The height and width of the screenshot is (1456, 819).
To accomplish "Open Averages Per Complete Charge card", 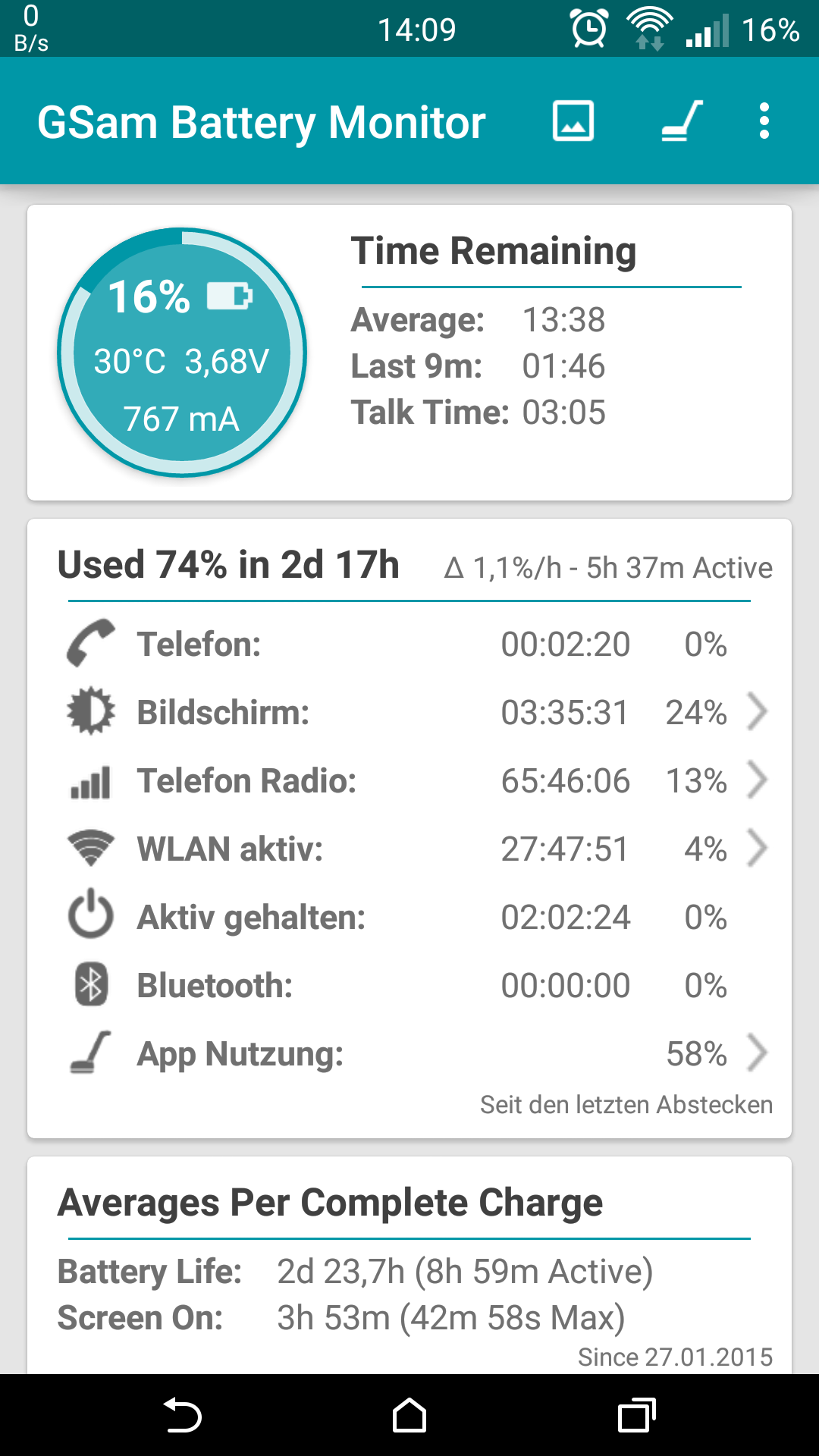I will pyautogui.click(x=409, y=1265).
